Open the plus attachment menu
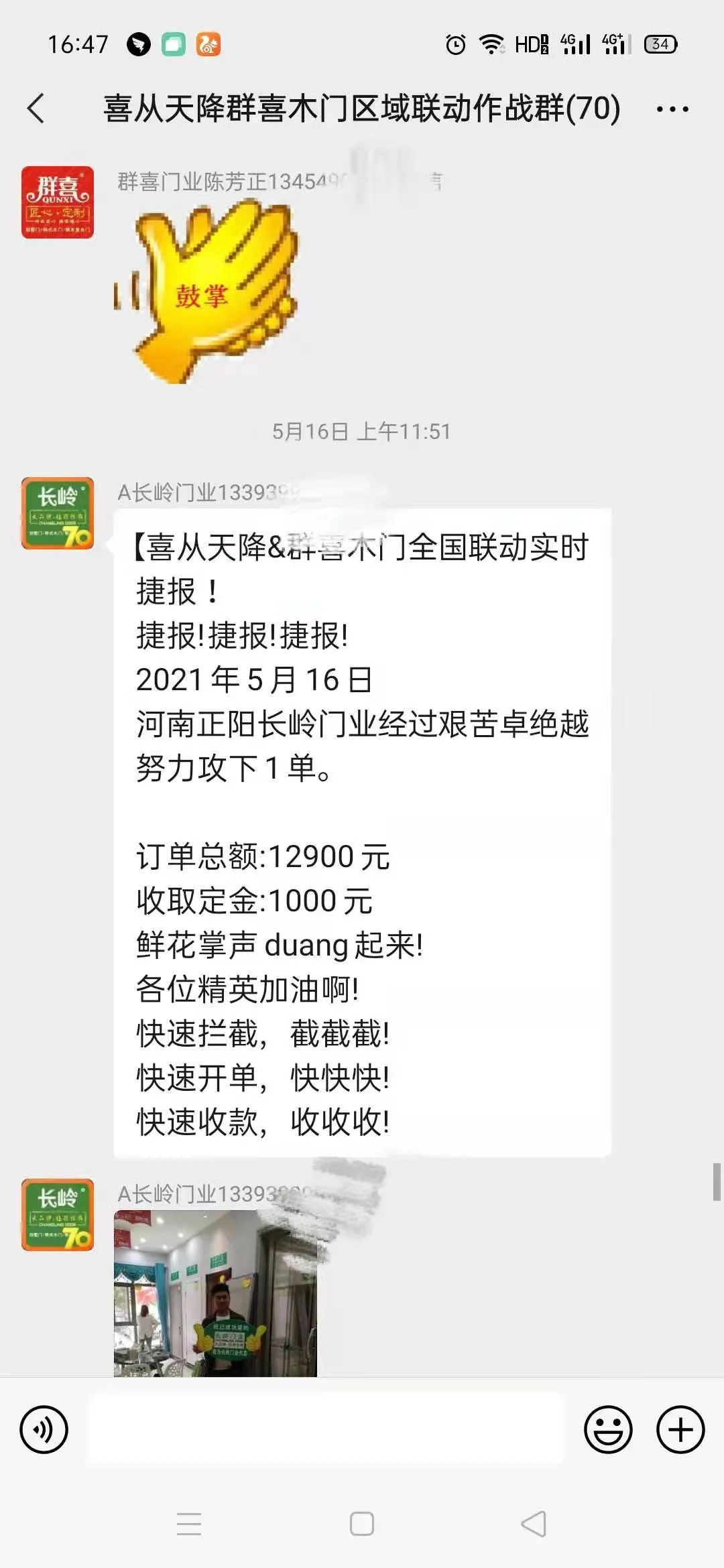 pyautogui.click(x=680, y=1430)
